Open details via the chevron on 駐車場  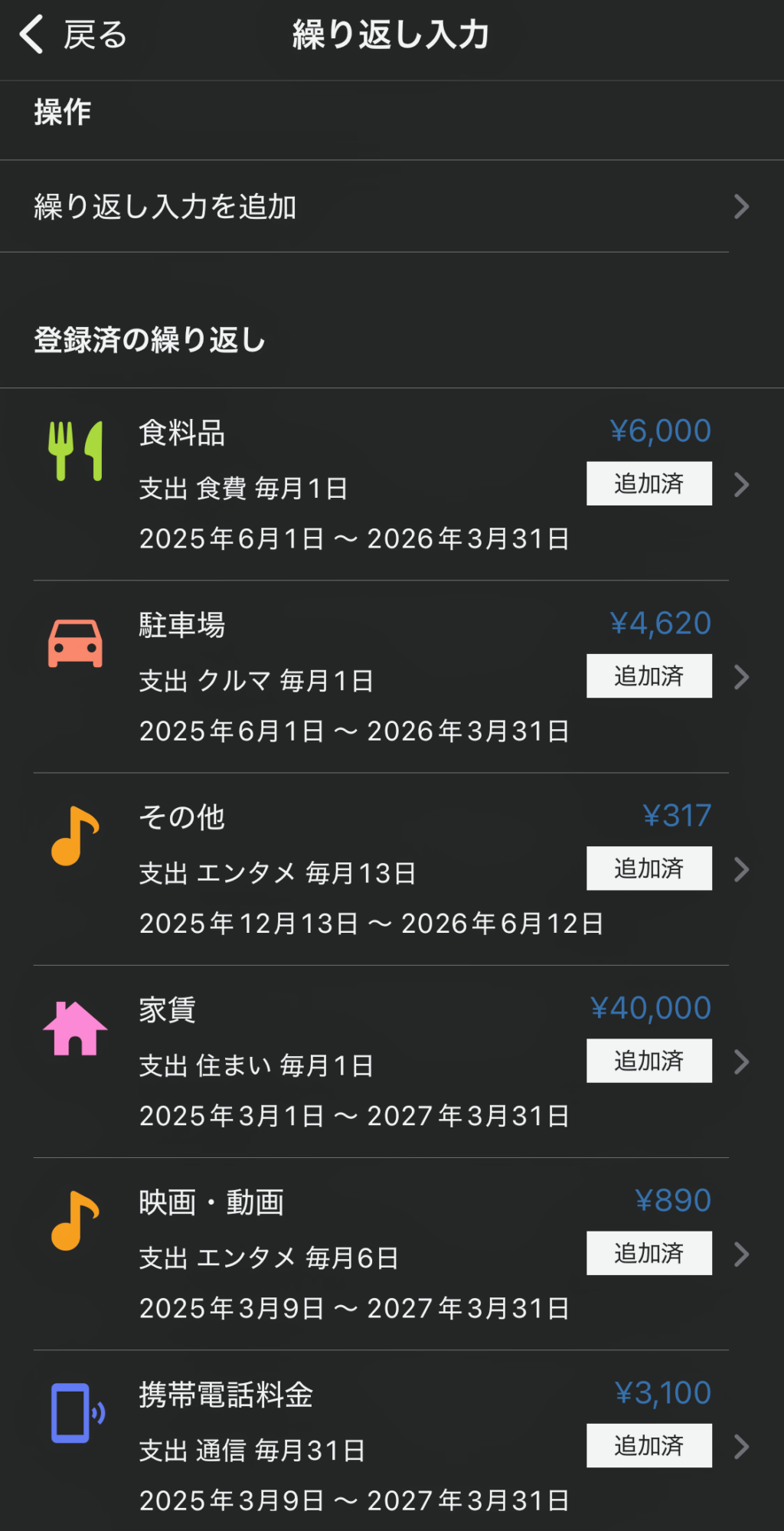pos(740,676)
